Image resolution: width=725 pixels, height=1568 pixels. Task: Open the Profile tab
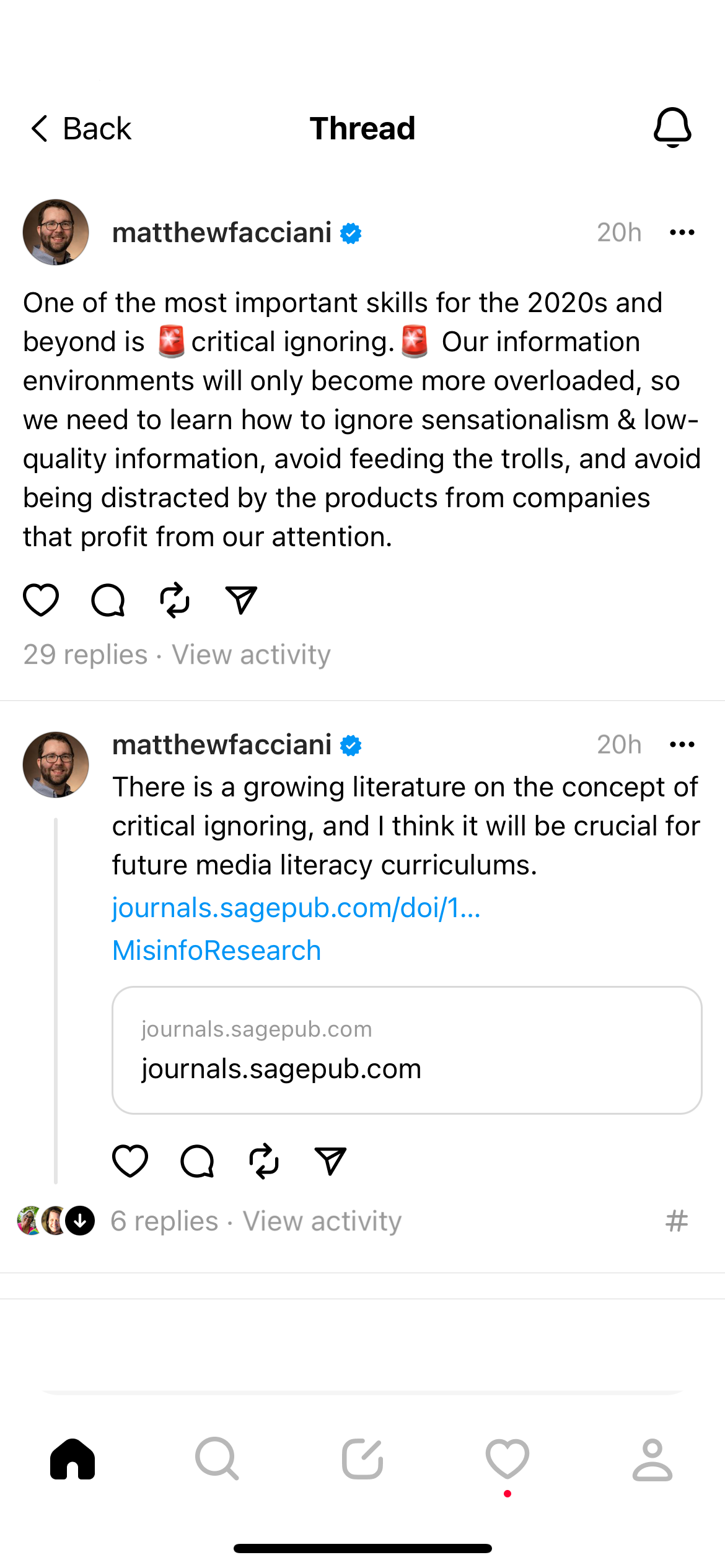(652, 1459)
